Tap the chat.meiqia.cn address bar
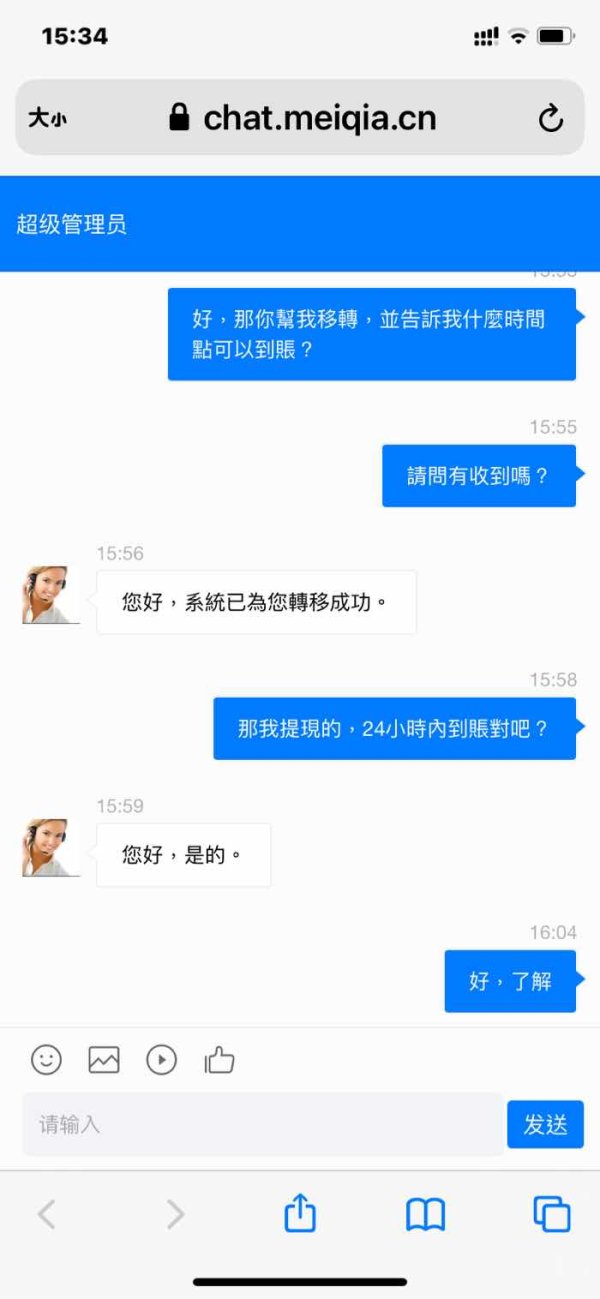 [300, 118]
